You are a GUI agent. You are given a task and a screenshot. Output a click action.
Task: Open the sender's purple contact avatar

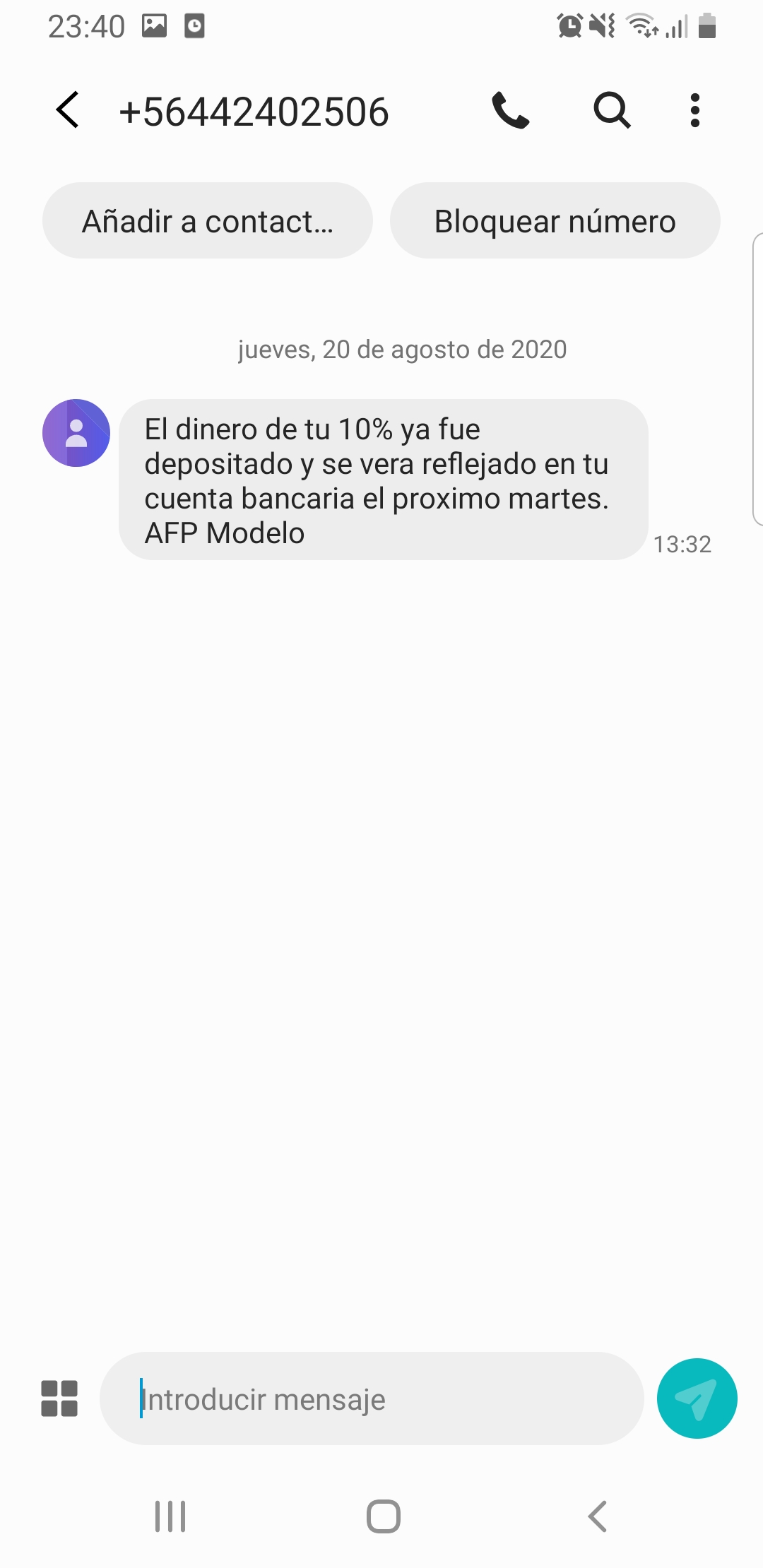76,433
